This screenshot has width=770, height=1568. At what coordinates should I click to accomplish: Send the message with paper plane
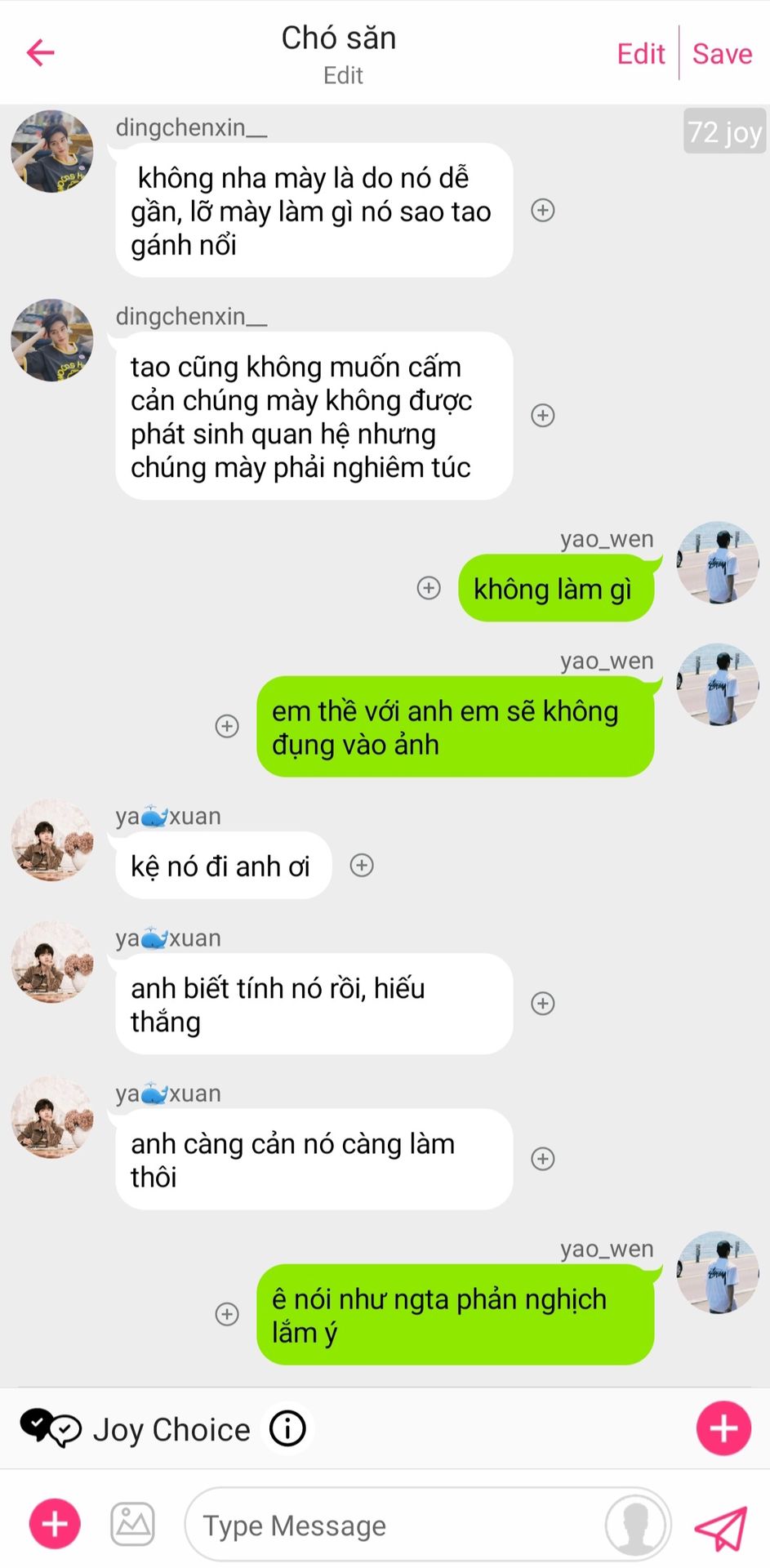(x=721, y=1526)
